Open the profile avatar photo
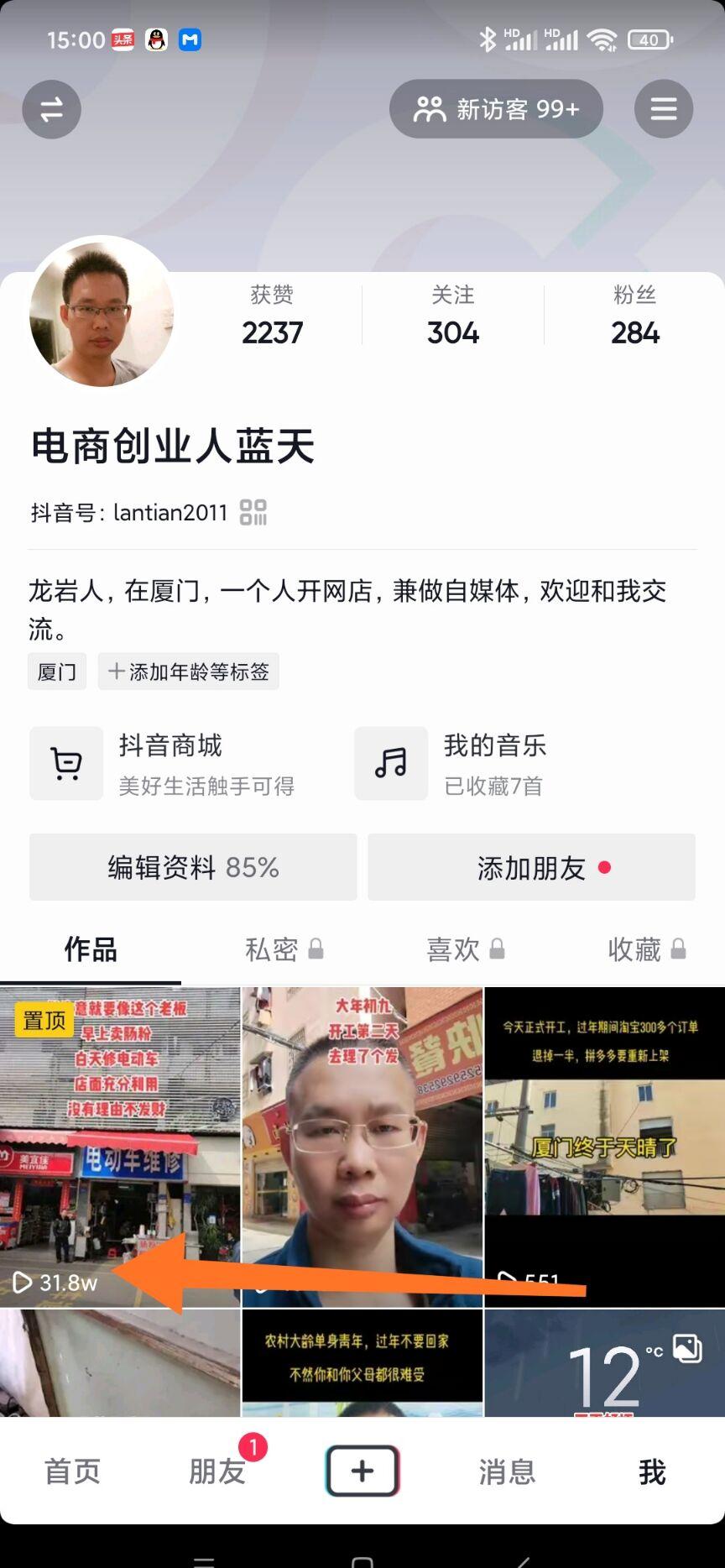This screenshot has width=725, height=1568. [102, 312]
